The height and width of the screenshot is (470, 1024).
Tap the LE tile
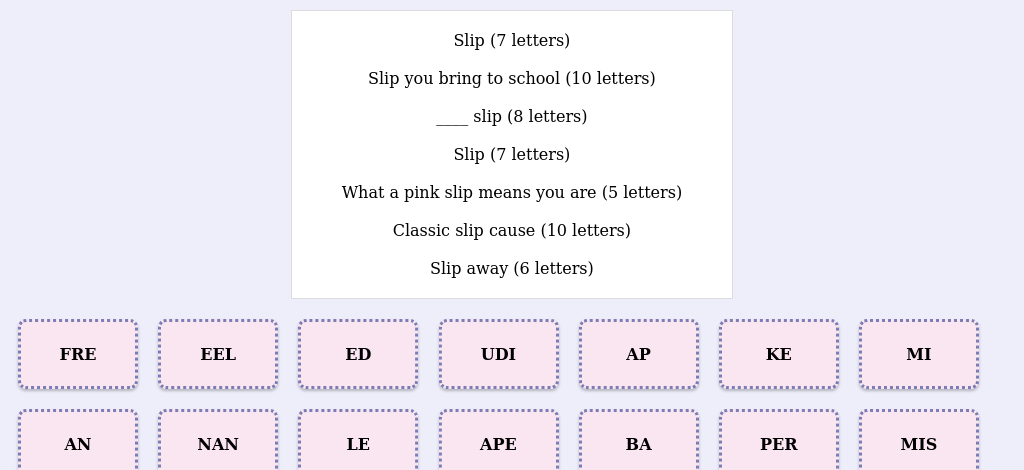(x=358, y=441)
